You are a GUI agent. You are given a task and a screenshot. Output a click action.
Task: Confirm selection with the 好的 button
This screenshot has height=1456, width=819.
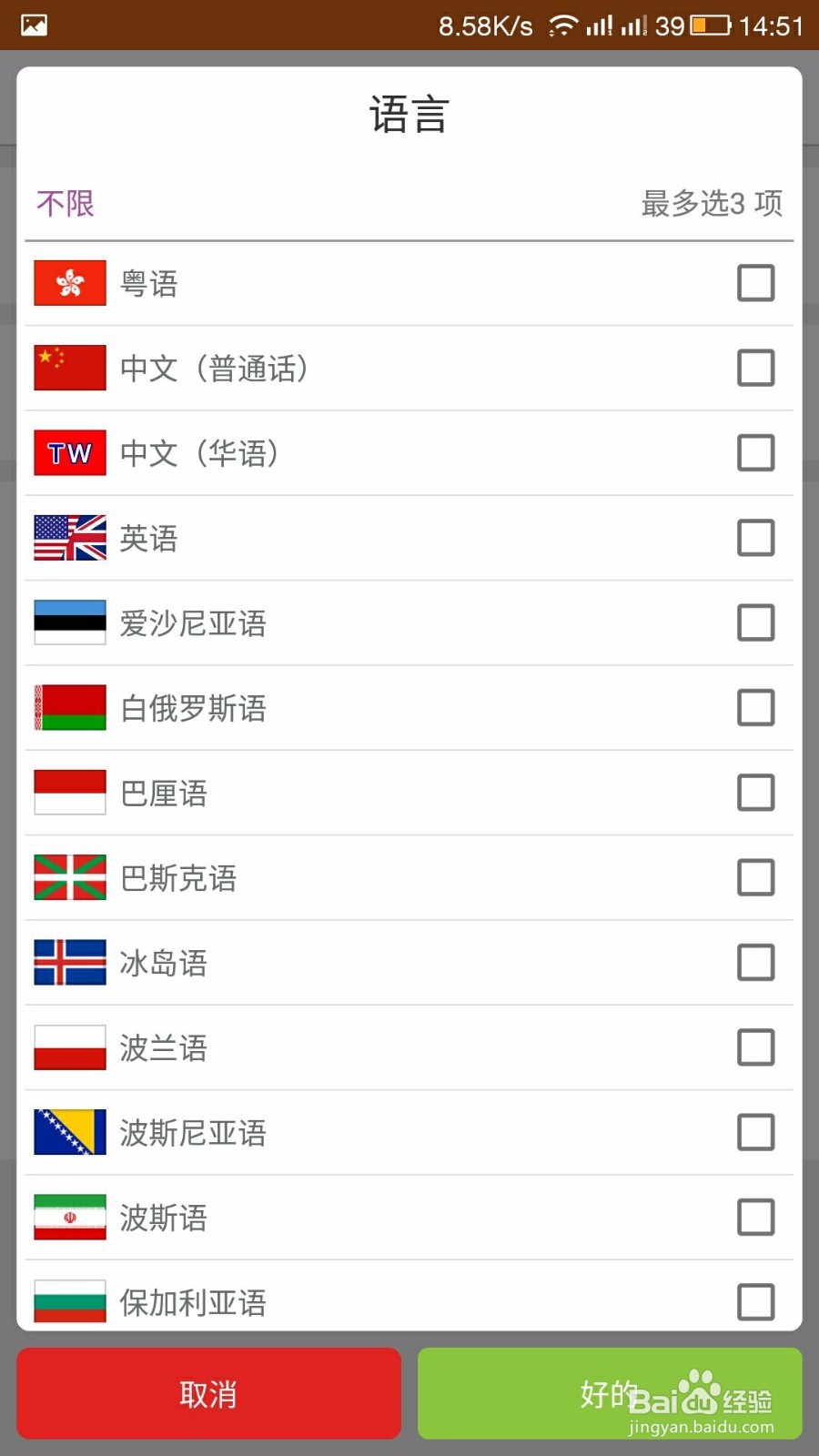(x=608, y=1392)
